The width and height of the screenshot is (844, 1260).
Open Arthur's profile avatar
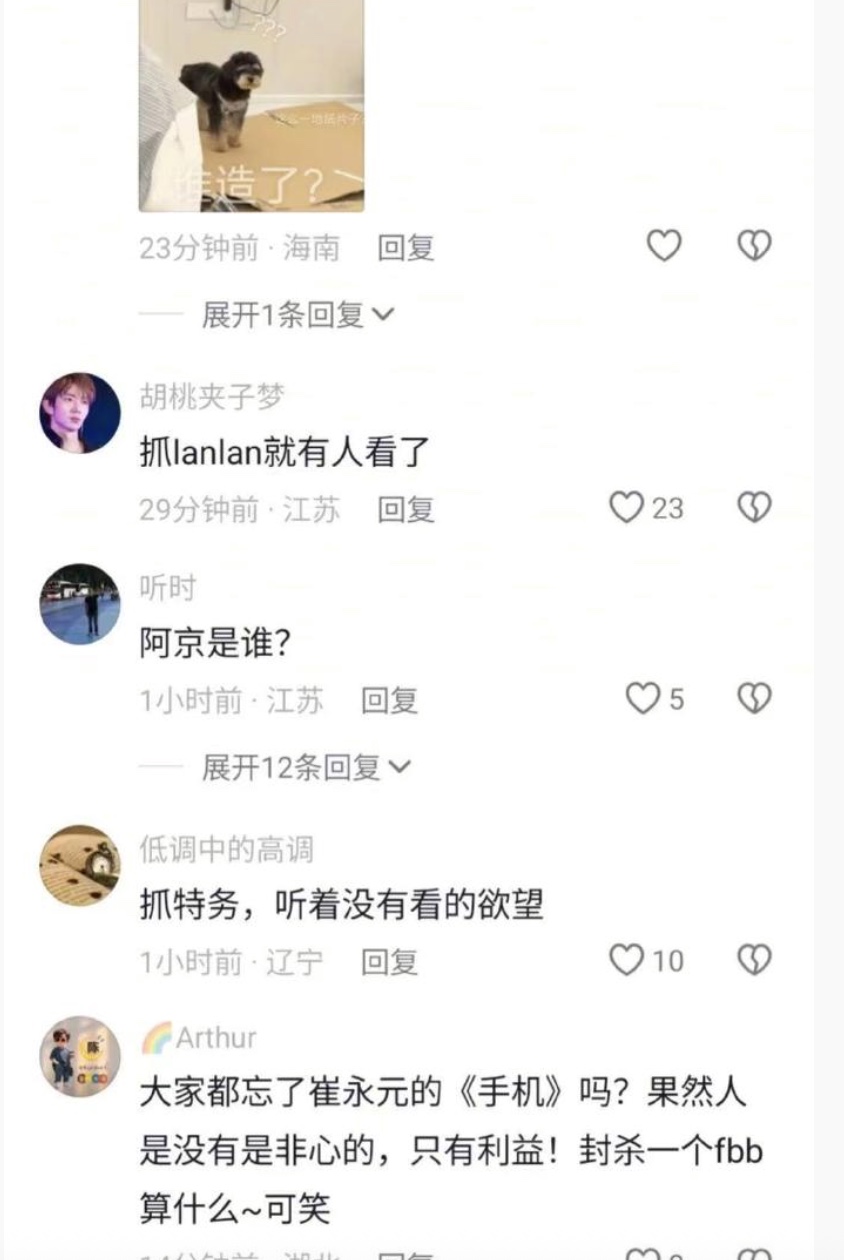[80, 1057]
